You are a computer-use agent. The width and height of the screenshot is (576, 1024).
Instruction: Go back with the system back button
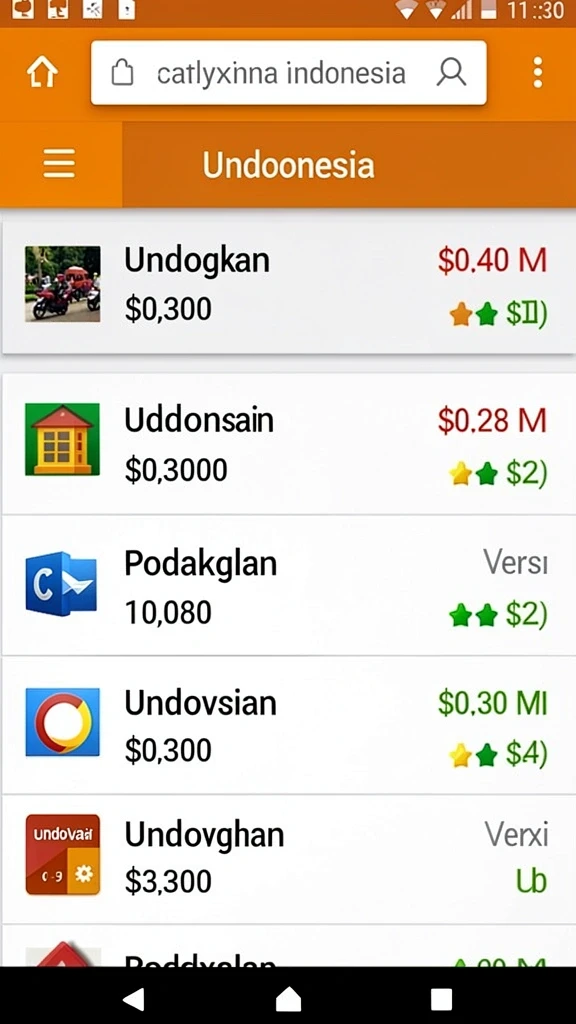tap(134, 999)
